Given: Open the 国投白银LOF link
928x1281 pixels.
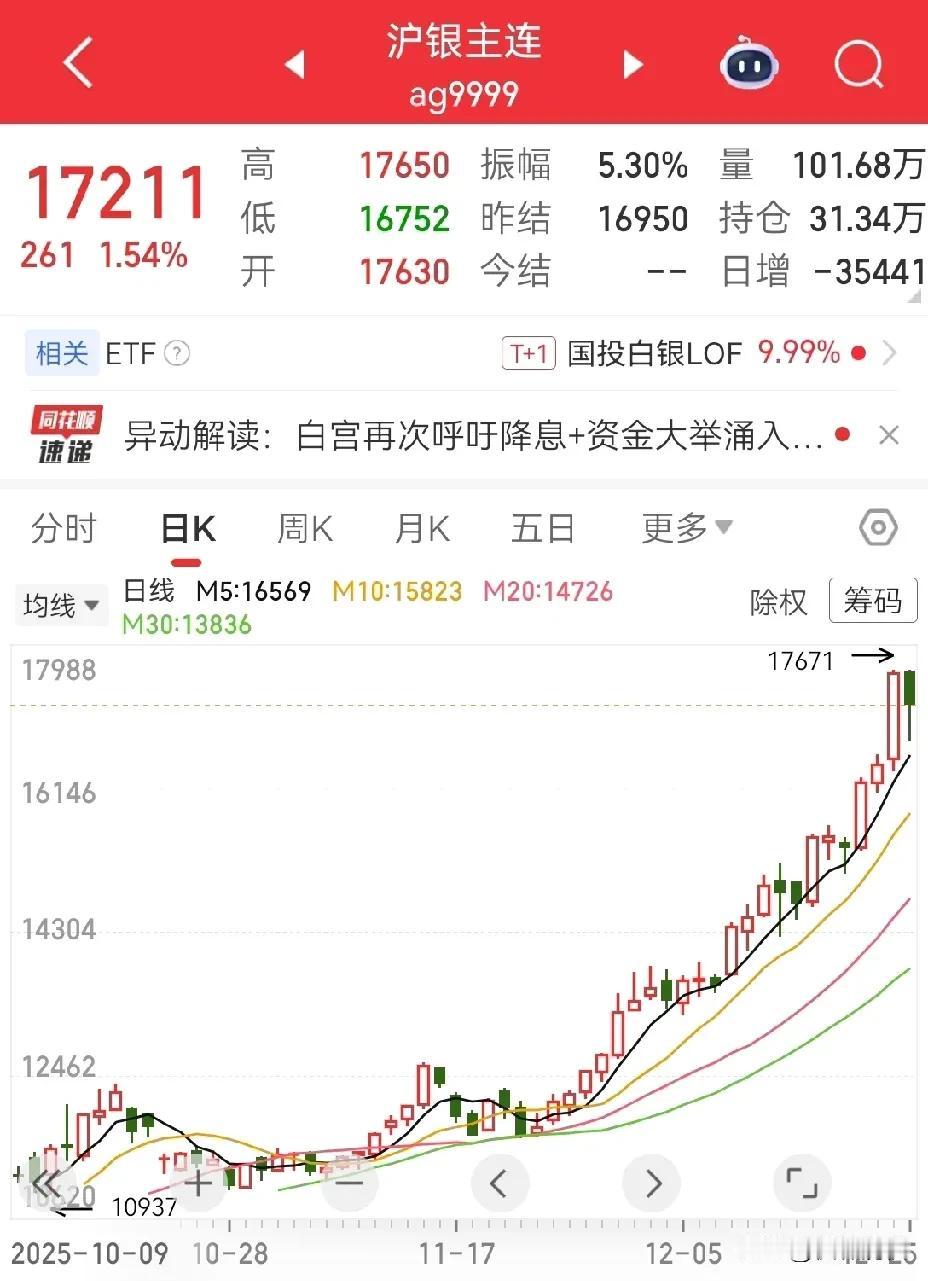Looking at the screenshot, I should (x=651, y=353).
